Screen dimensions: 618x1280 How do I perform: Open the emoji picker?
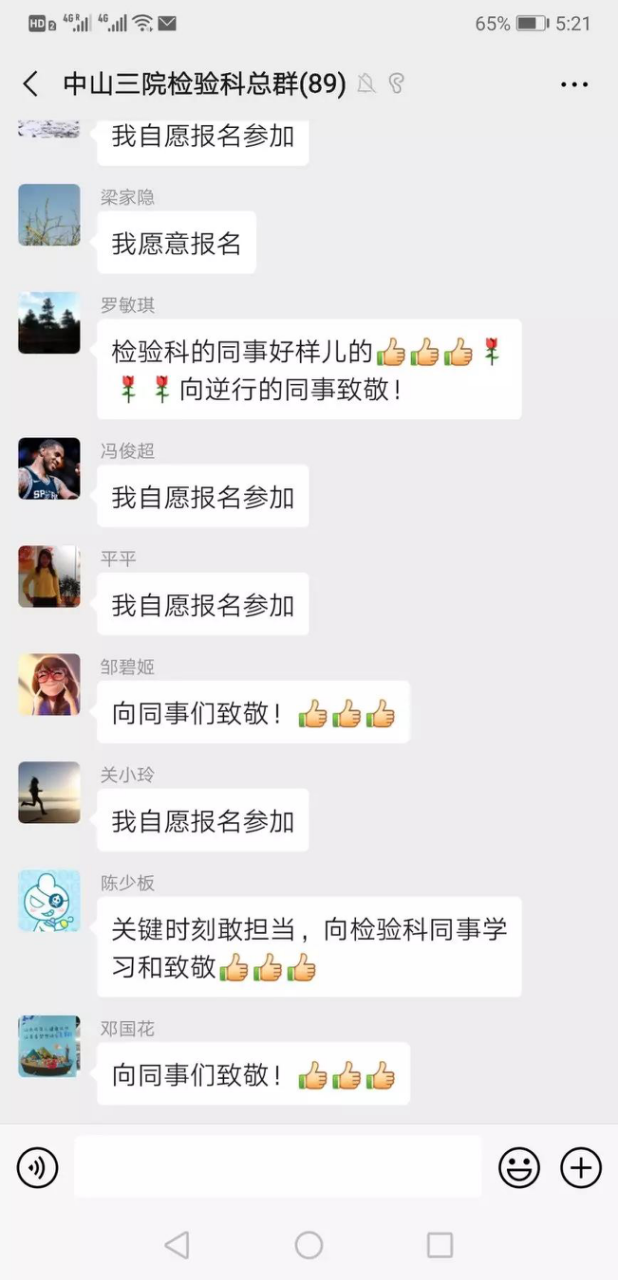click(x=519, y=1167)
